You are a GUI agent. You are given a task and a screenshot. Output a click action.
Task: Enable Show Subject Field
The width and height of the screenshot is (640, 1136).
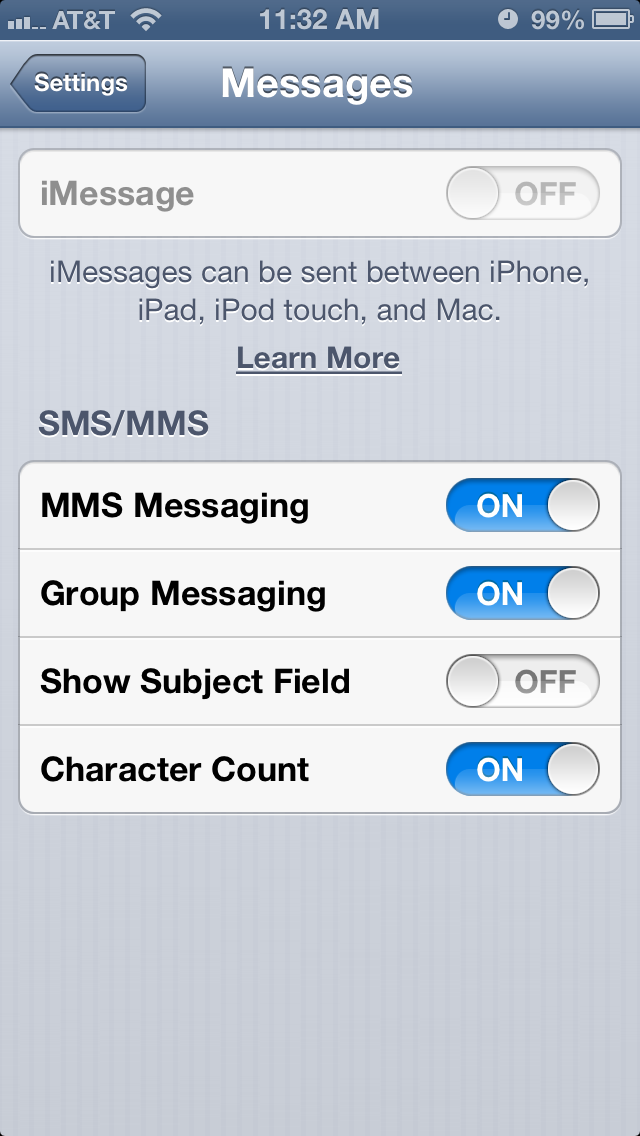tap(523, 681)
